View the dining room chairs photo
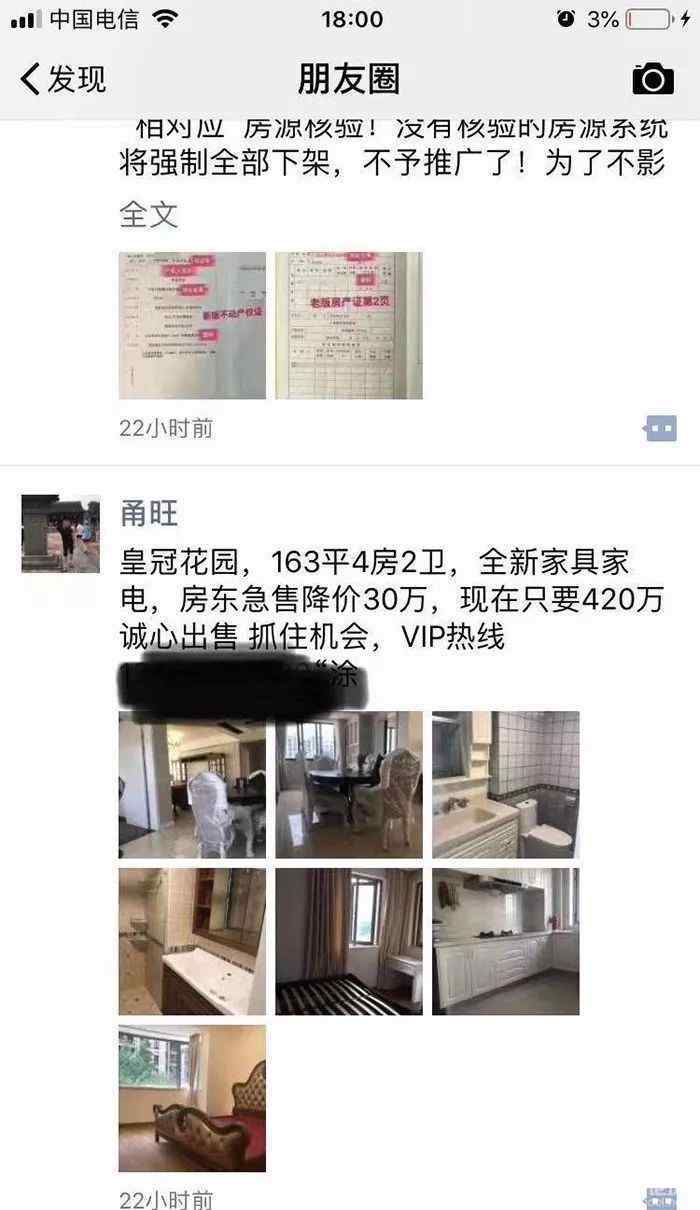Viewport: 700px width, 1210px height. point(192,784)
